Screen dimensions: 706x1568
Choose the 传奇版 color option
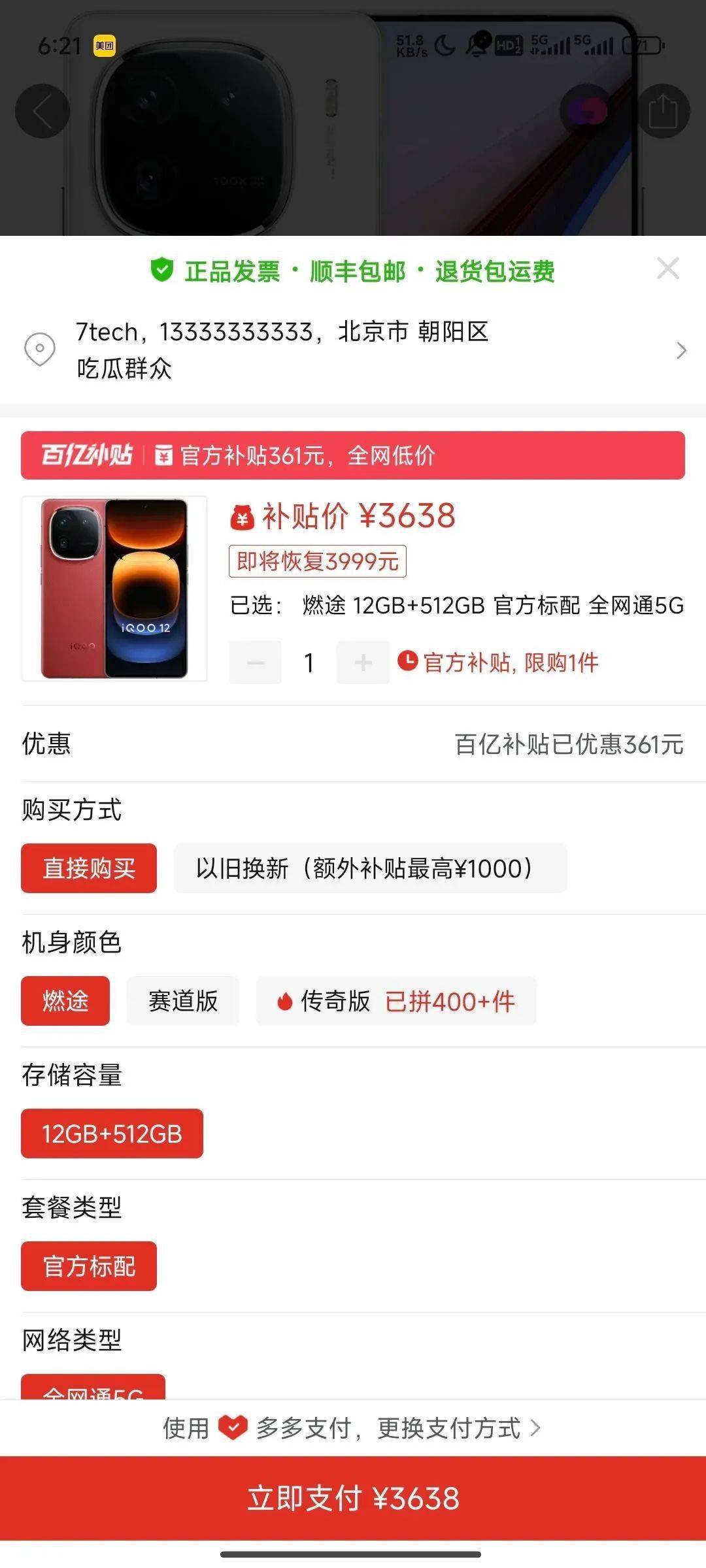tap(396, 1001)
